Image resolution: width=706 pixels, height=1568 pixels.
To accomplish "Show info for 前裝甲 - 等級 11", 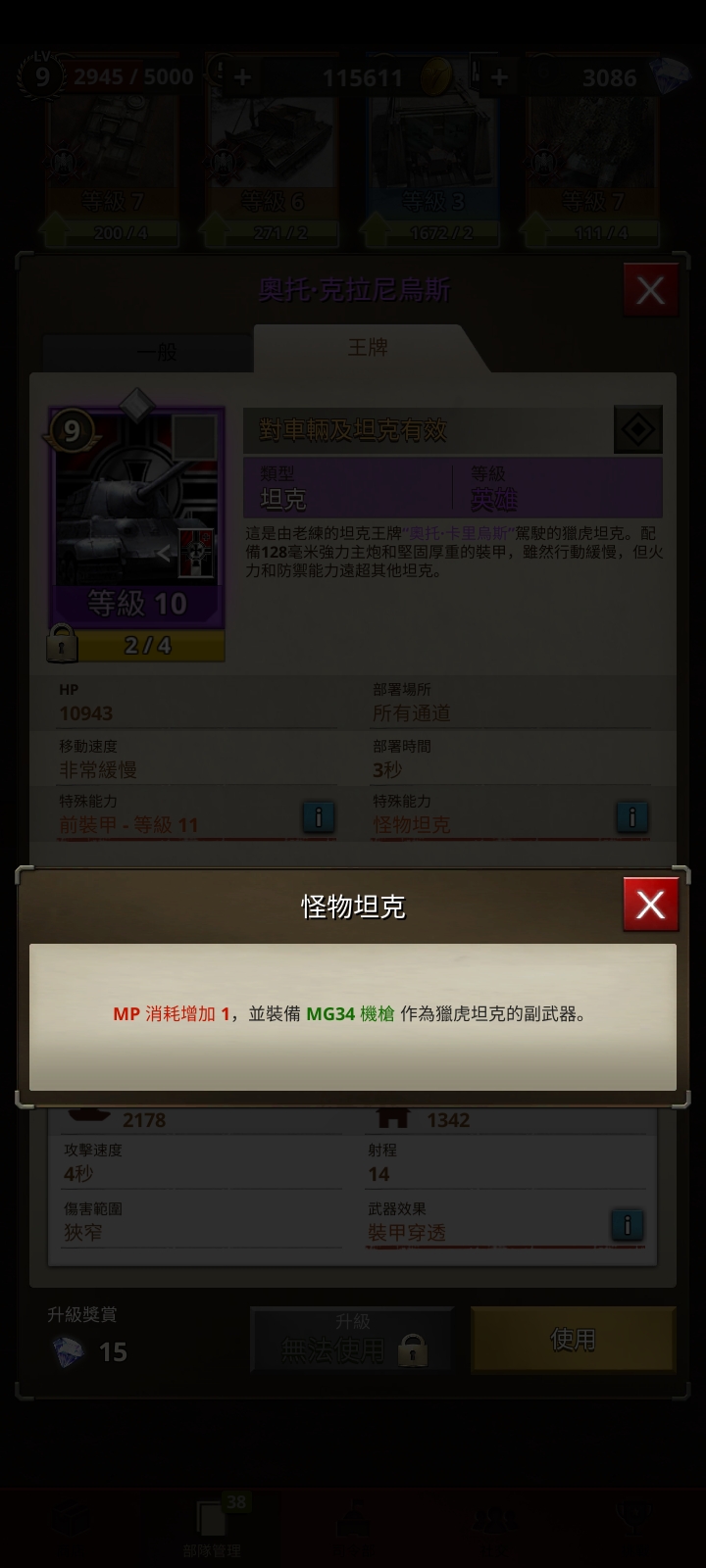I will click(x=318, y=816).
